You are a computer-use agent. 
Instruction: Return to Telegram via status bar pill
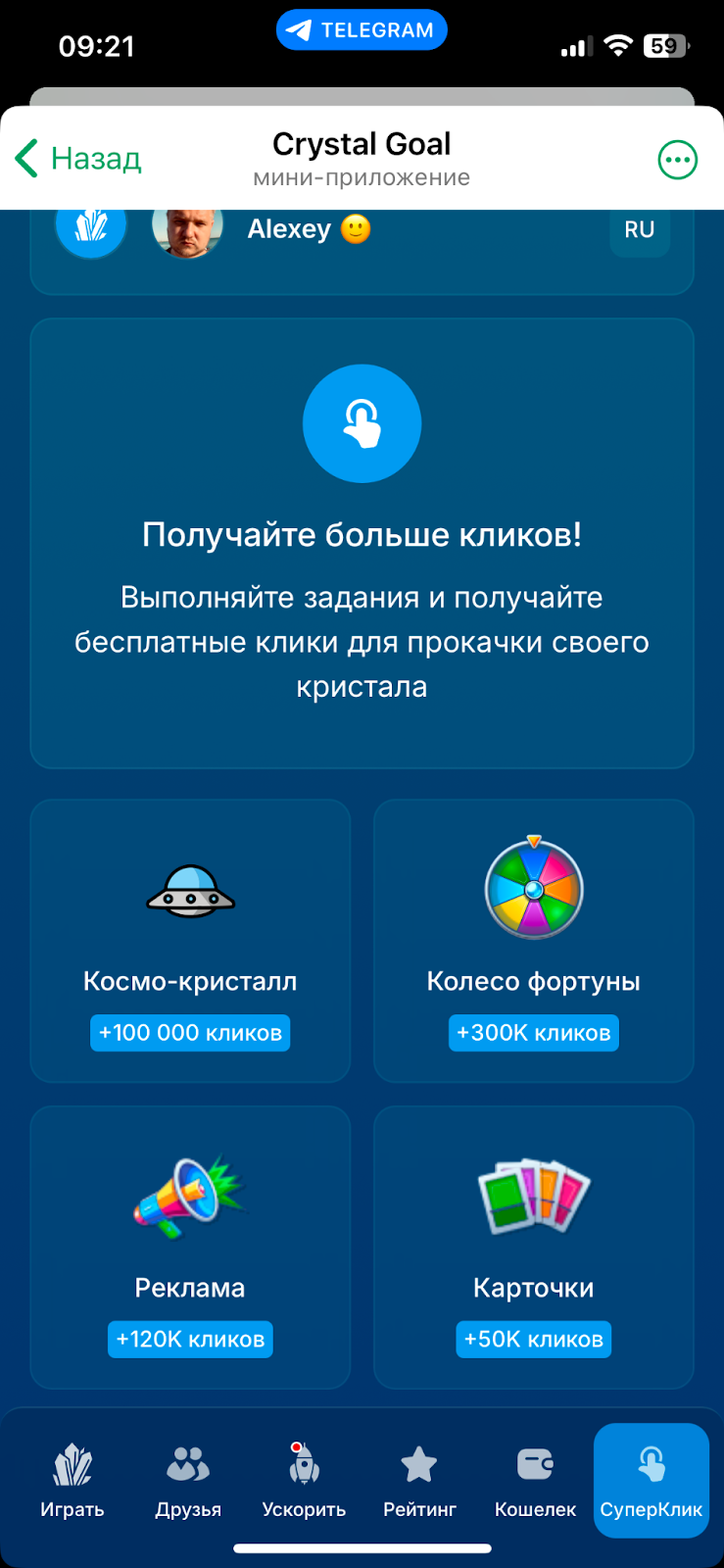[x=362, y=30]
